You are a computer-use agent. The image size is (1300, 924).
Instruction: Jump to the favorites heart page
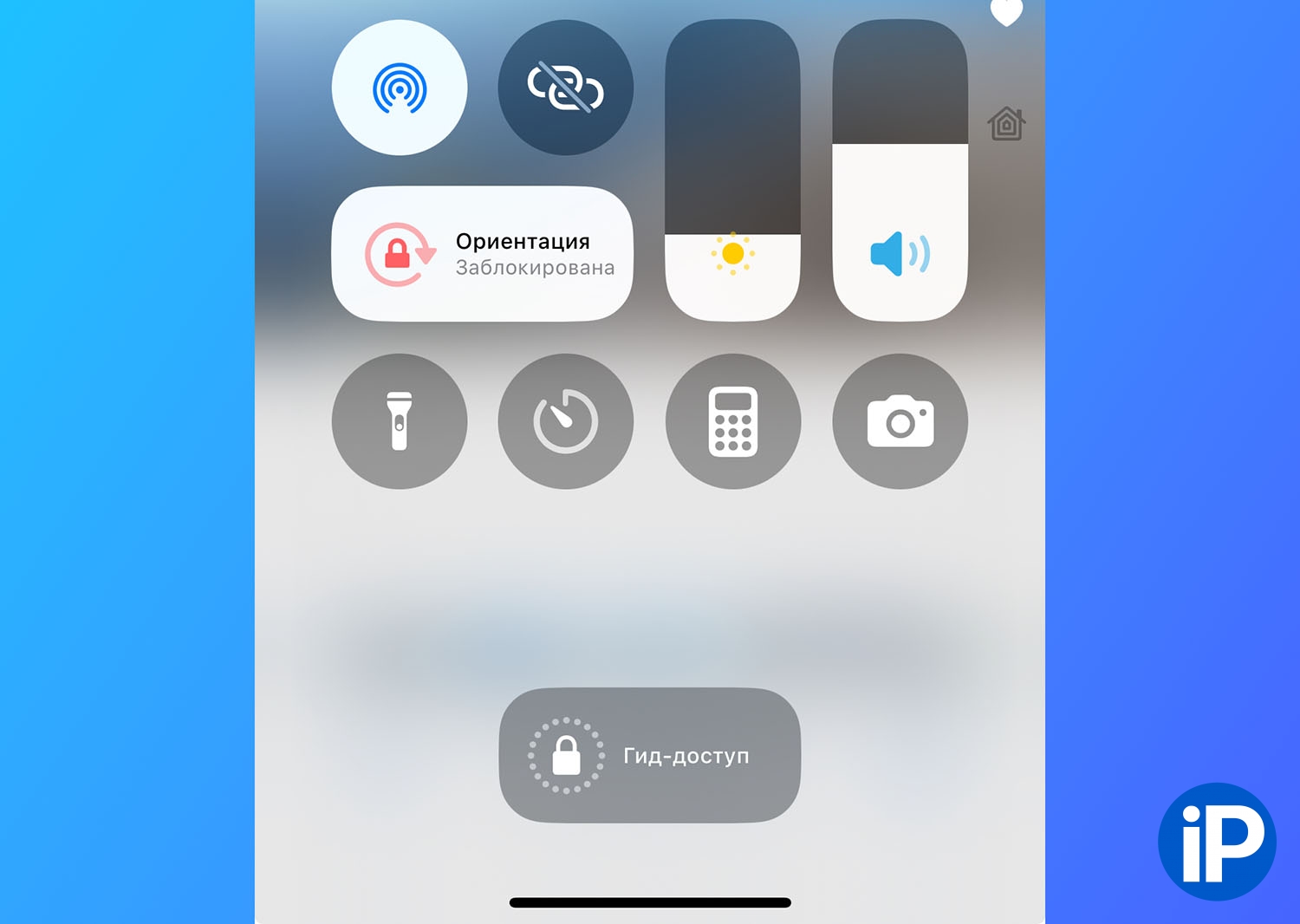[1006, 12]
